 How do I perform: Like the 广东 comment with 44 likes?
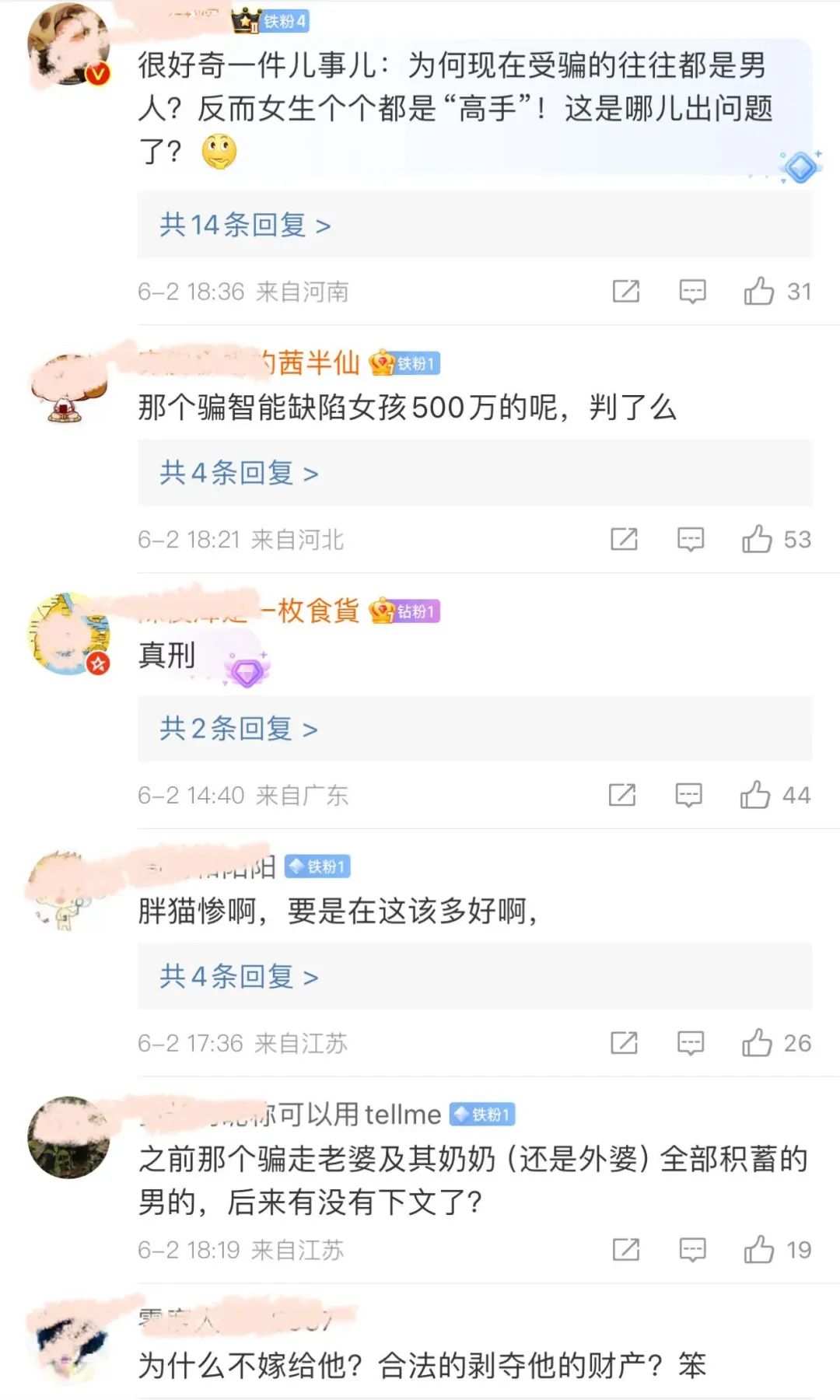click(x=755, y=795)
